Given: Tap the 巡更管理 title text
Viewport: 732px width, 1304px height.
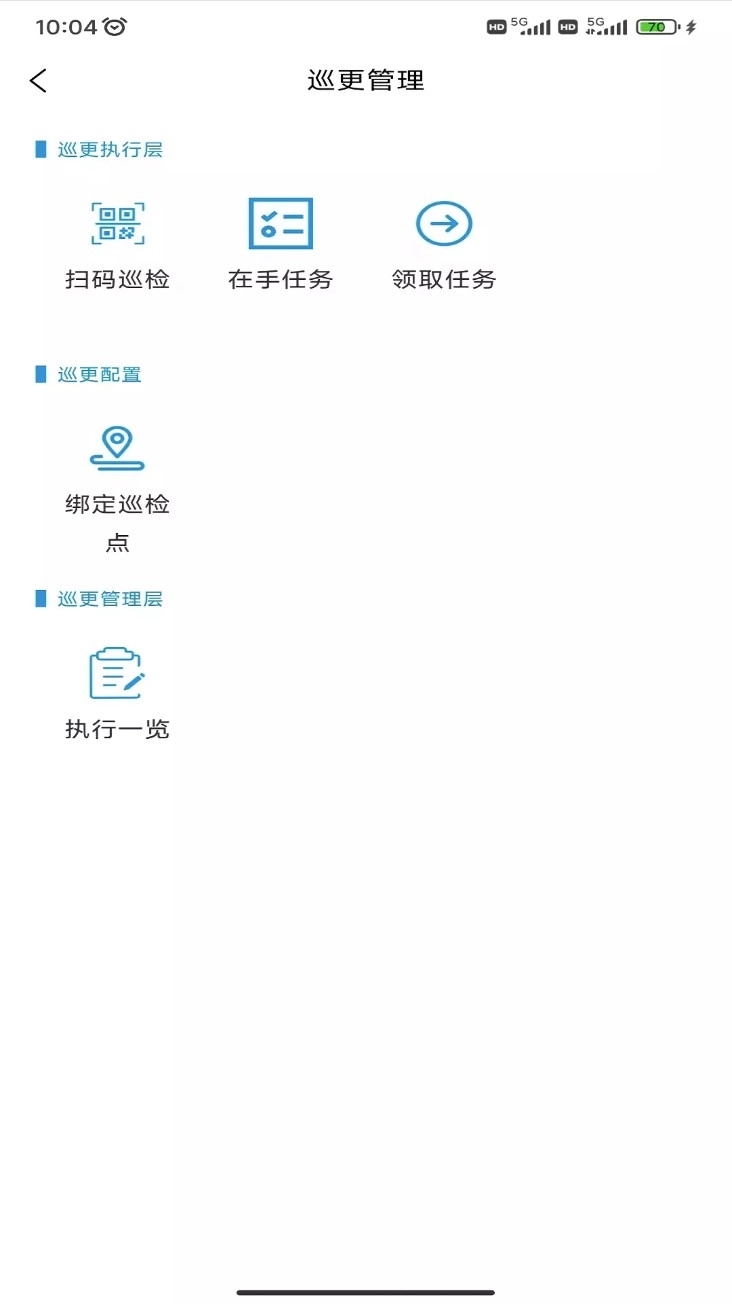Looking at the screenshot, I should click(366, 81).
